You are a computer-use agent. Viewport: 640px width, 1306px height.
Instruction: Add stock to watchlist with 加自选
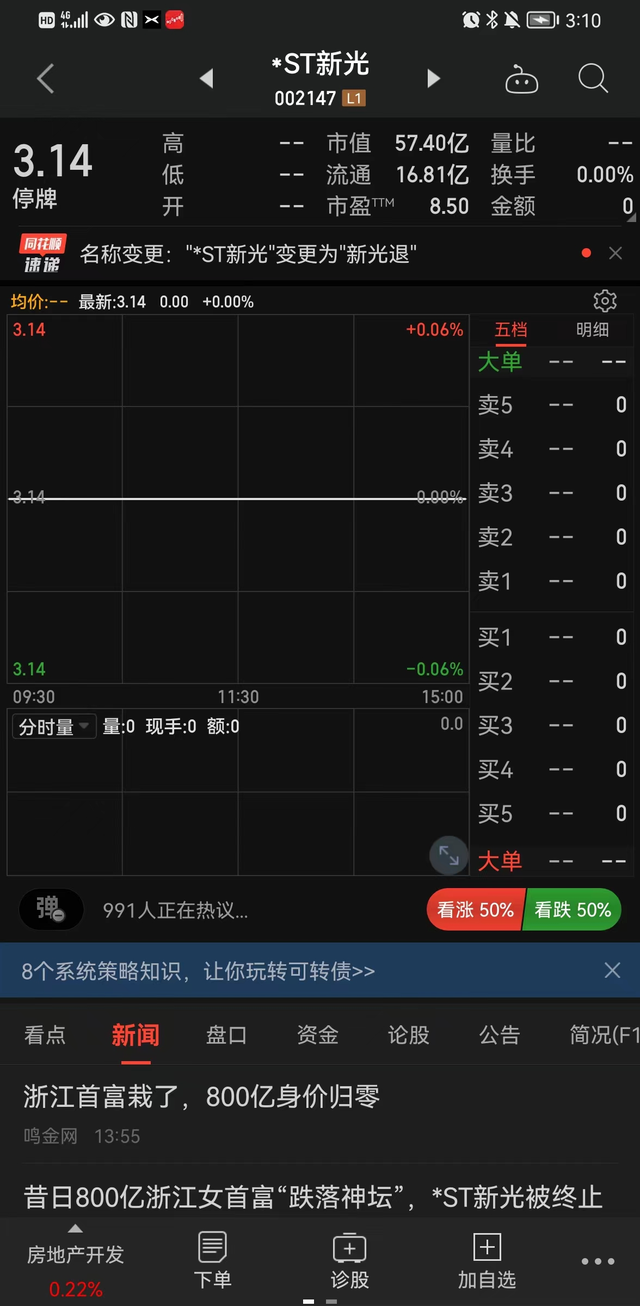point(487,1262)
